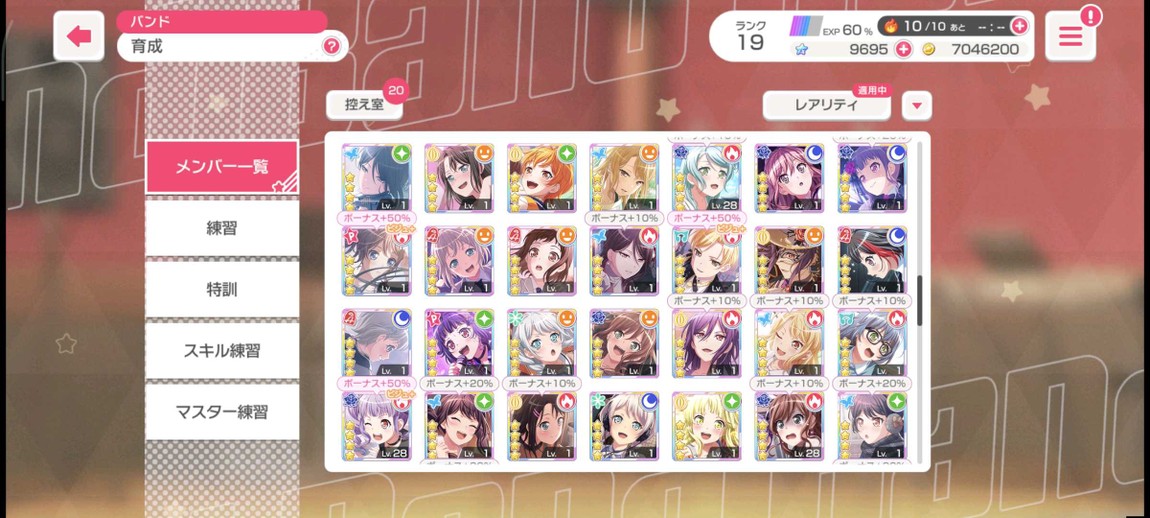1150x518 pixels.
Task: Toggle the sort order arrow
Action: pyautogui.click(x=916, y=105)
